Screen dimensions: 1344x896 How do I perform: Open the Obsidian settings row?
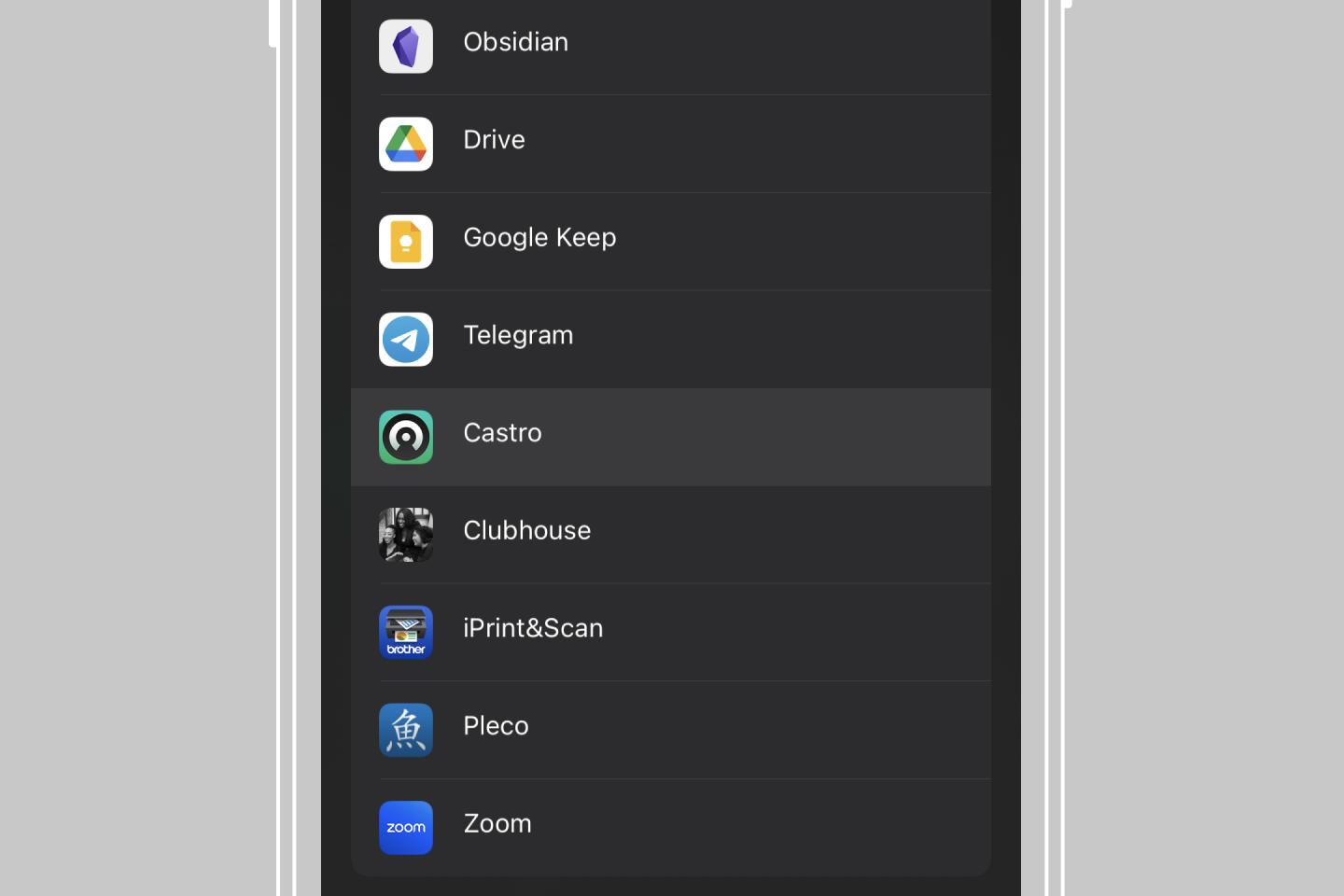(670, 44)
